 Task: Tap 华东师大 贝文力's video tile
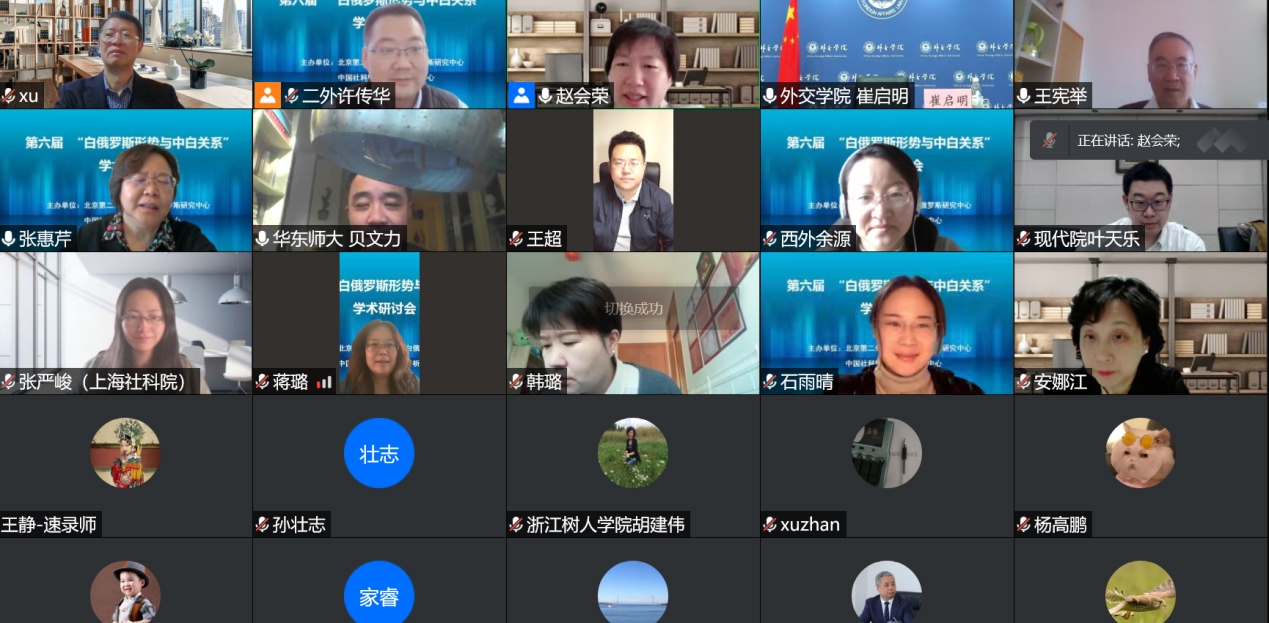pos(379,180)
